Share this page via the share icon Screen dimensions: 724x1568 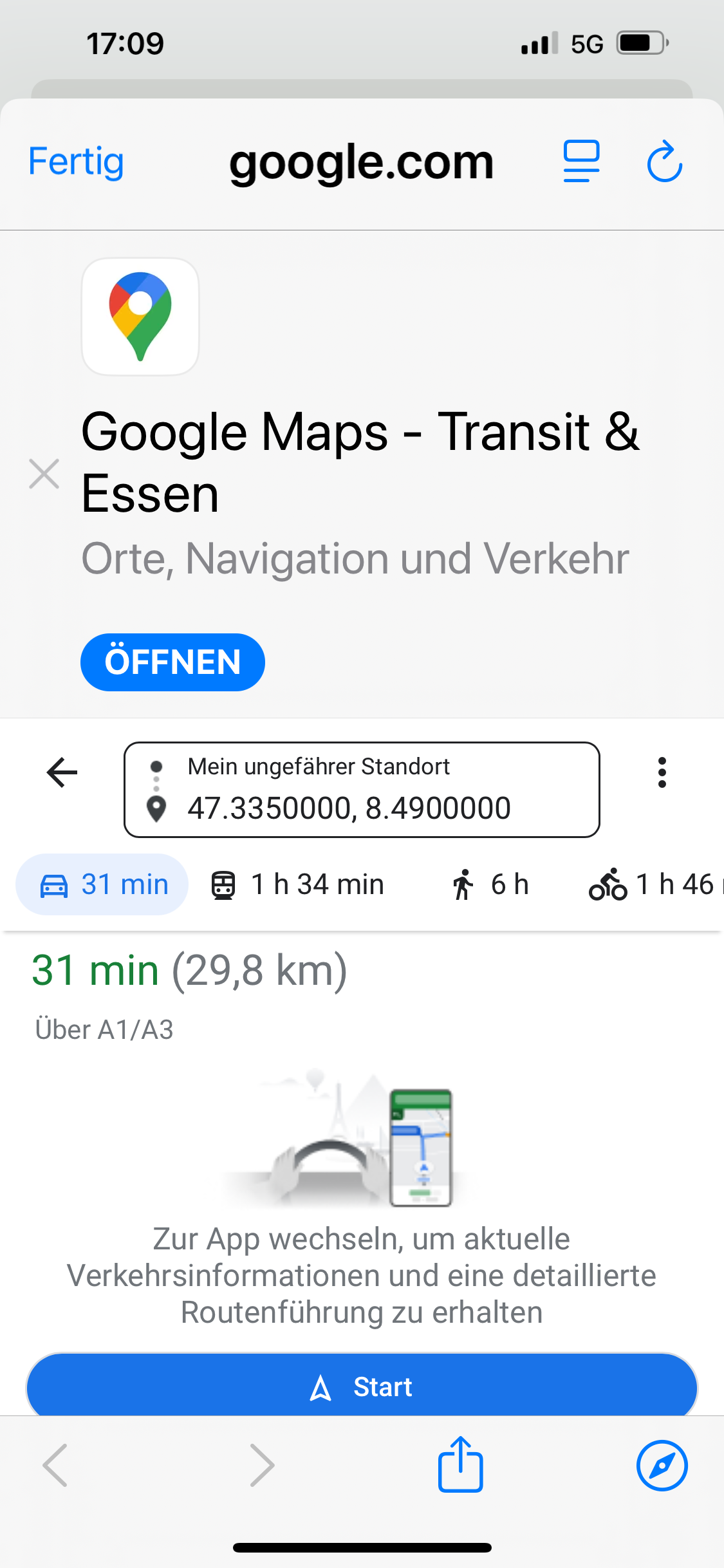coord(460,1465)
